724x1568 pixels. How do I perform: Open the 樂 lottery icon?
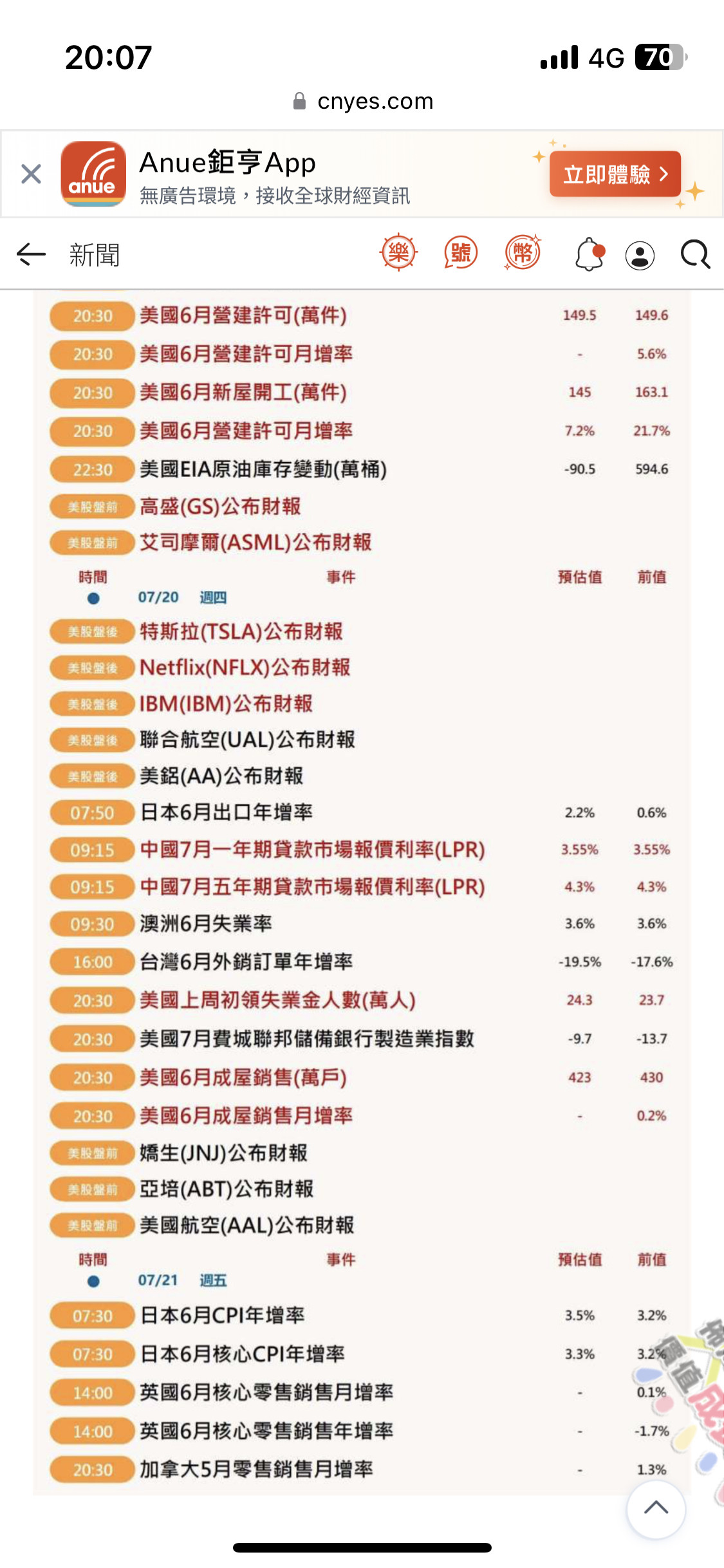[x=399, y=252]
